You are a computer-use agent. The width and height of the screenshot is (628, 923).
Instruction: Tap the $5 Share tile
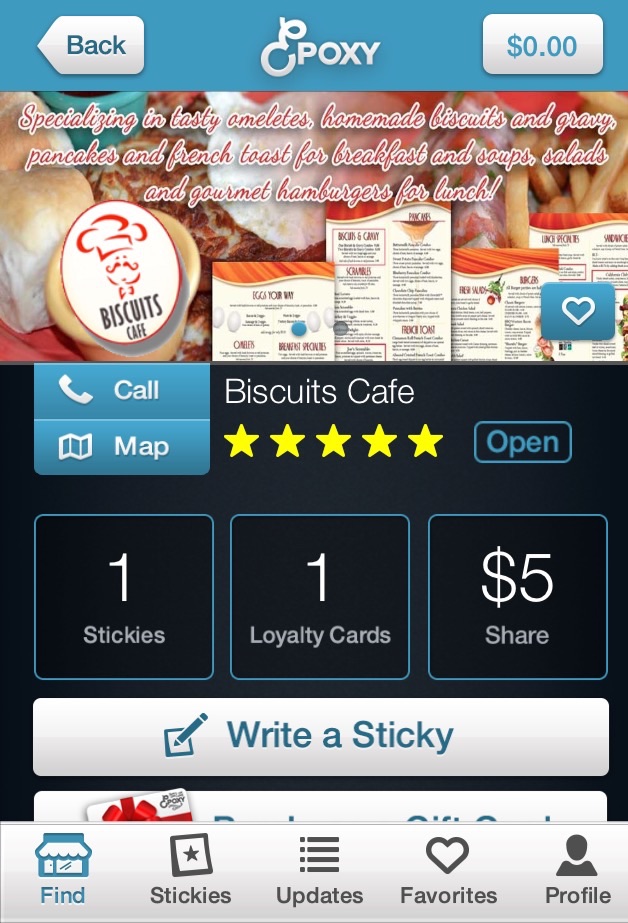click(x=517, y=597)
